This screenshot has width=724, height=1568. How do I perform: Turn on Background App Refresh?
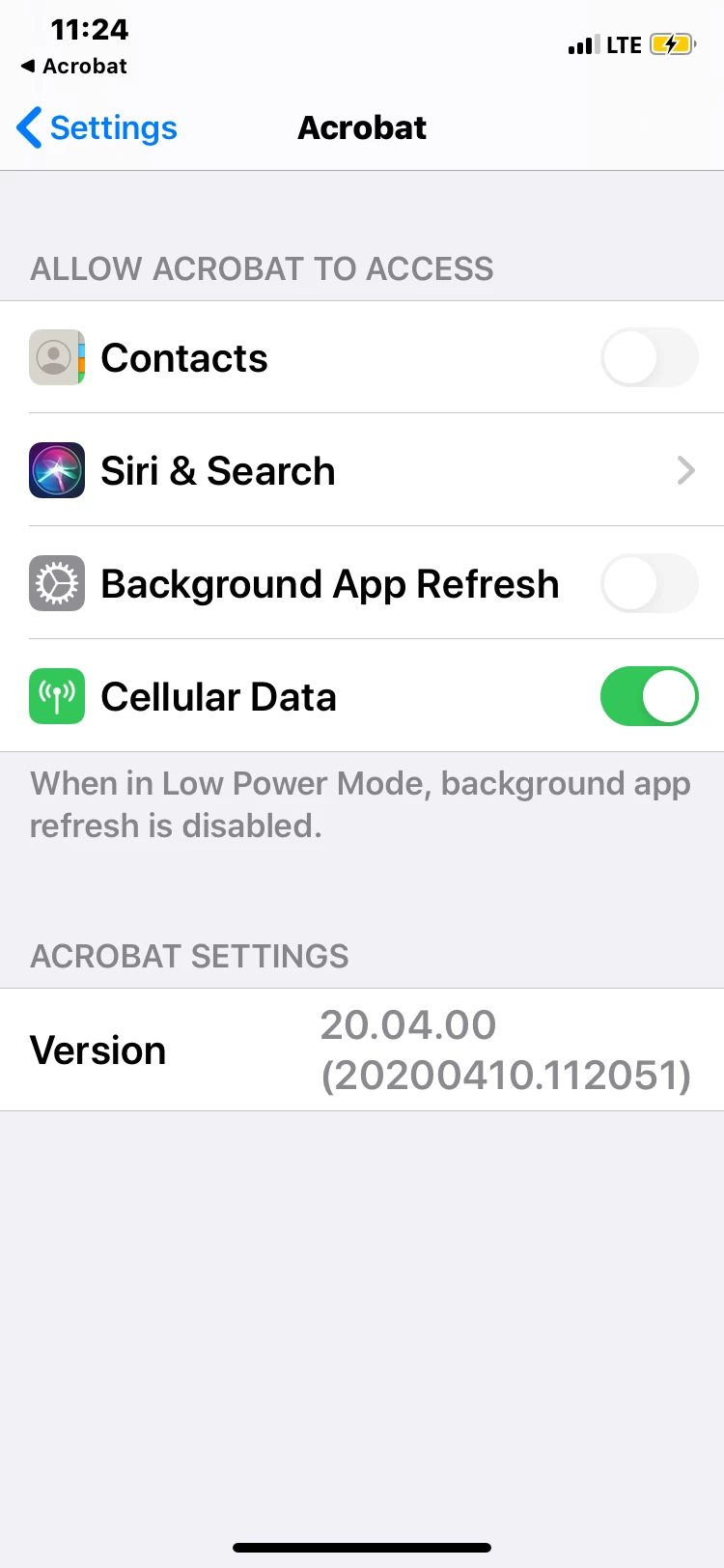point(648,584)
